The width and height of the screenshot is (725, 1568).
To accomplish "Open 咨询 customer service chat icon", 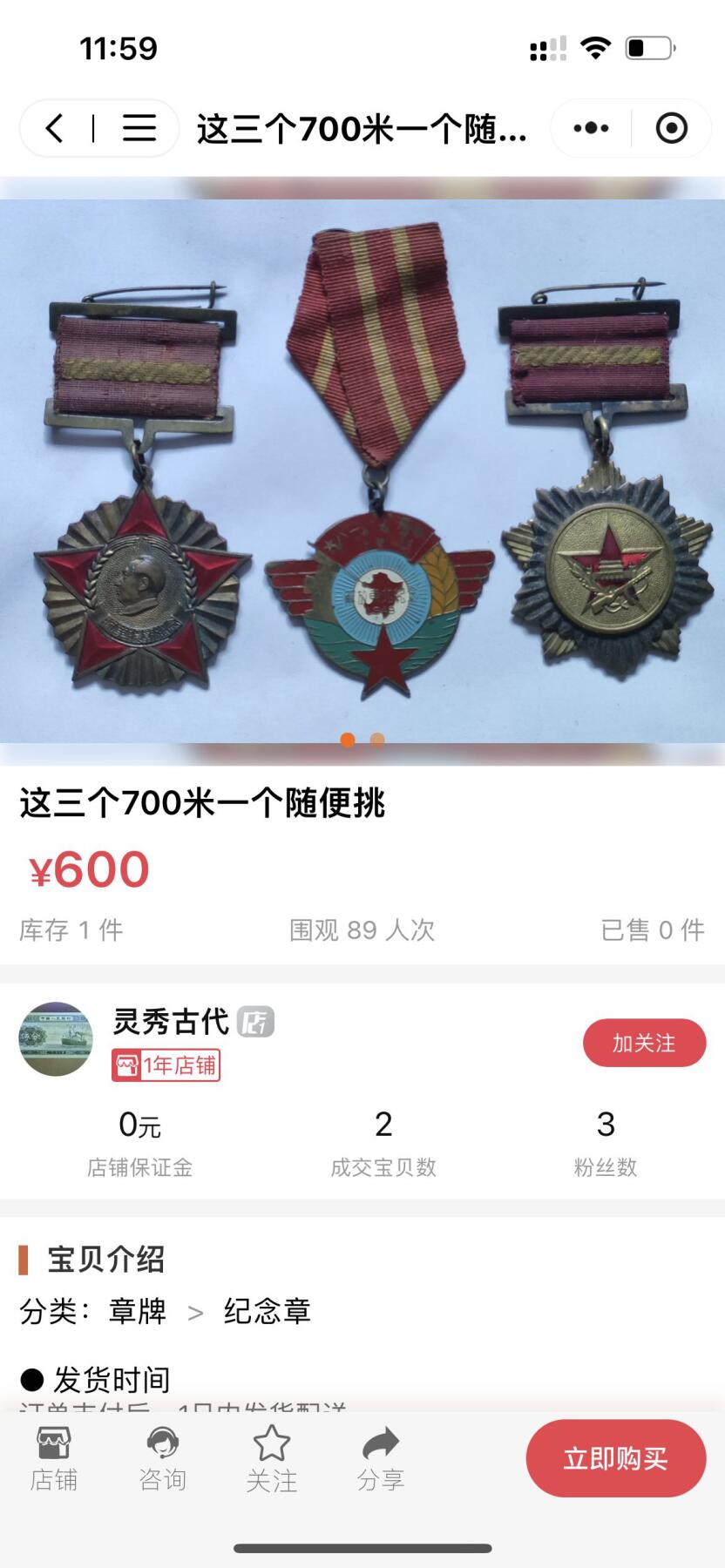I will (x=163, y=1459).
